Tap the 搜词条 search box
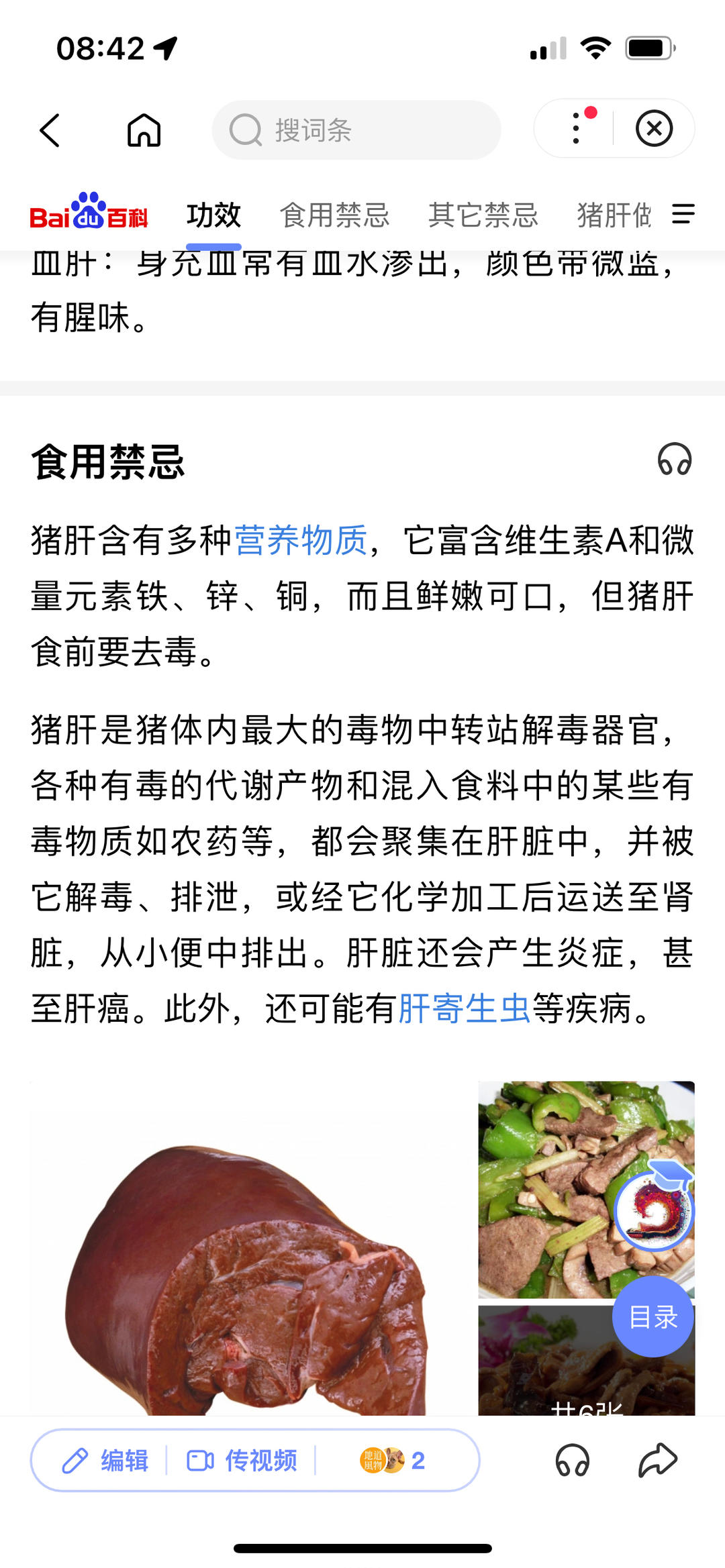The width and height of the screenshot is (725, 1568). (x=356, y=130)
